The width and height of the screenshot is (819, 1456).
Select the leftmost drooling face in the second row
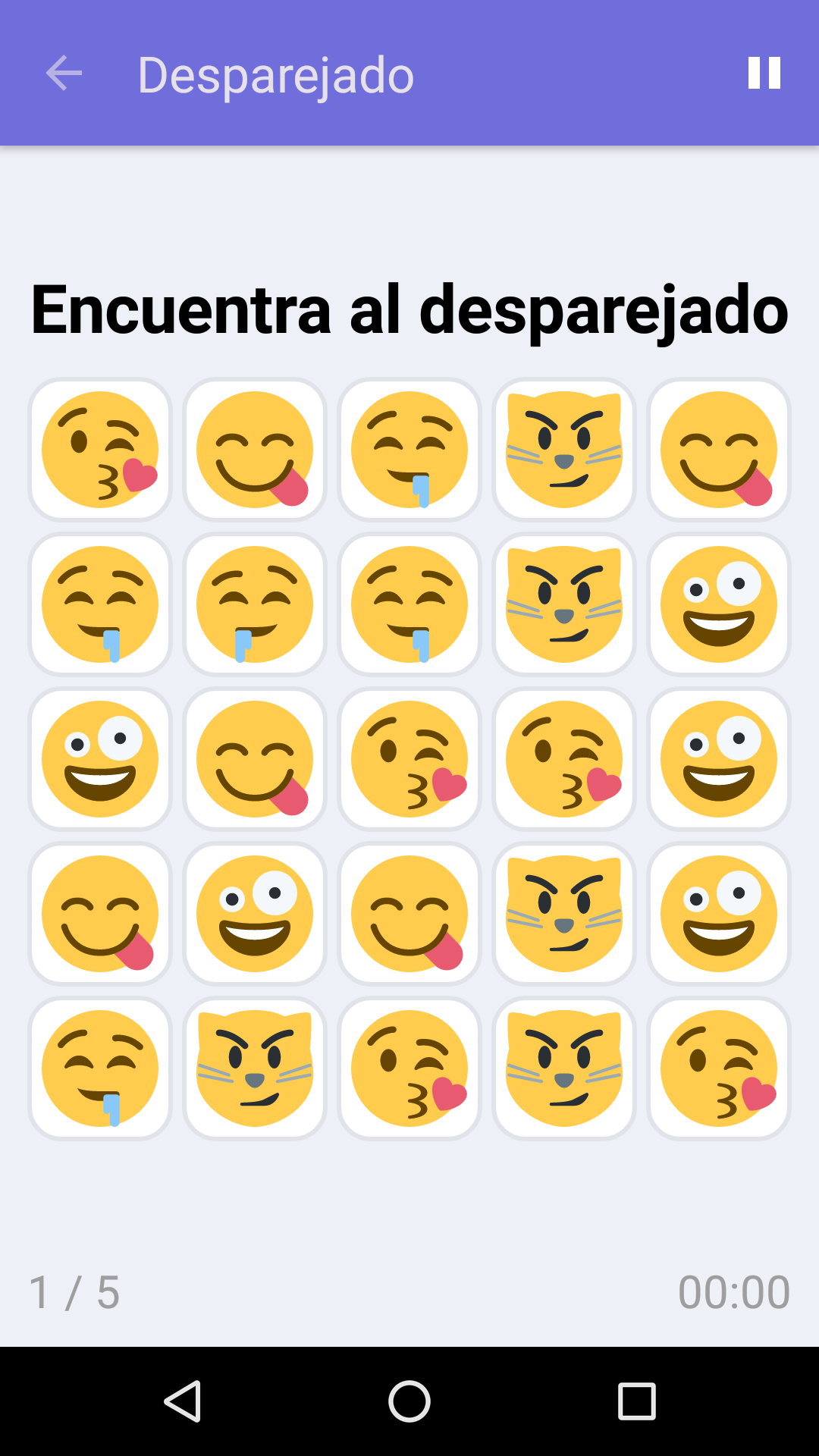coord(100,604)
